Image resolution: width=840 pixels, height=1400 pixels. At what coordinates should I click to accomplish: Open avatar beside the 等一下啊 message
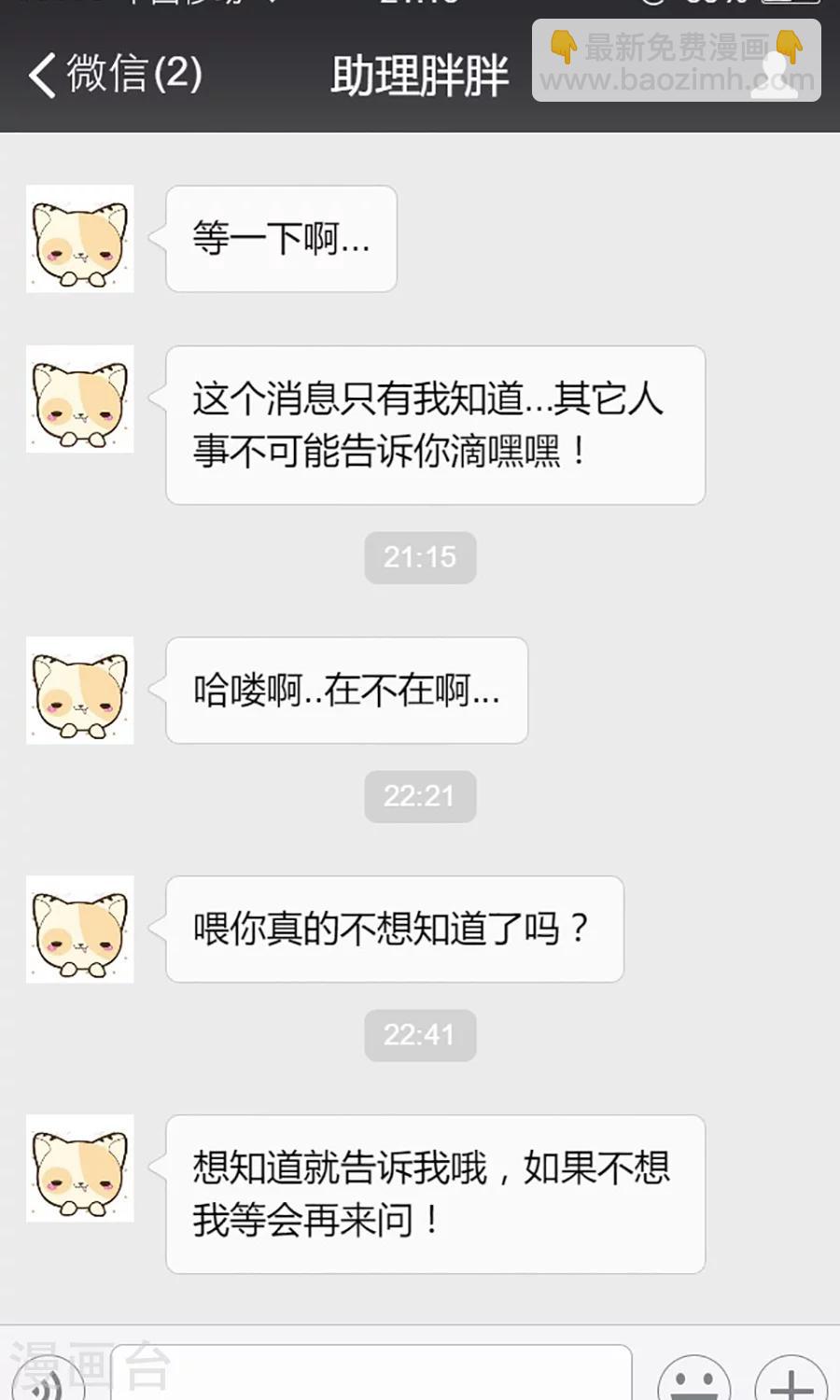[80, 239]
